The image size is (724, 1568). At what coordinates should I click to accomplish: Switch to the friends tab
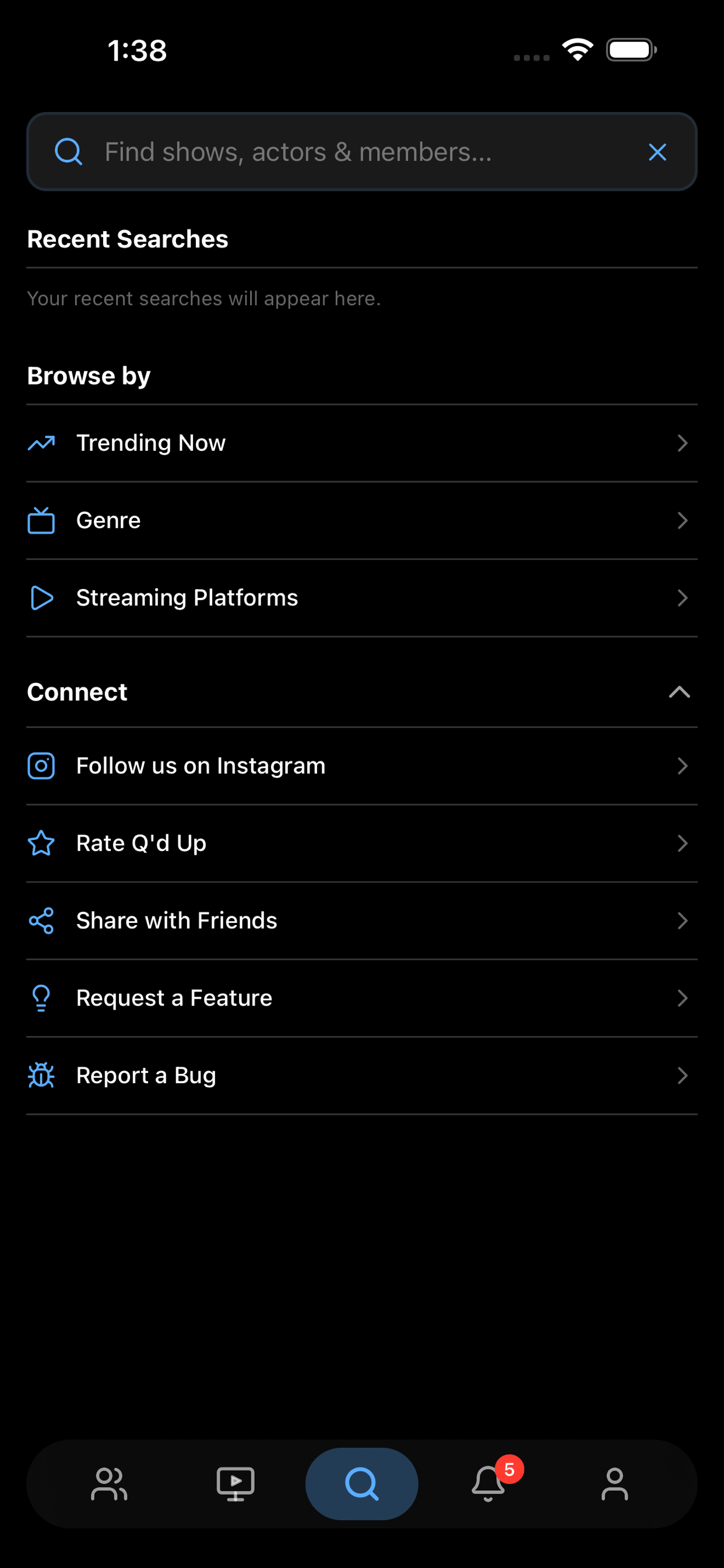coord(109,1484)
